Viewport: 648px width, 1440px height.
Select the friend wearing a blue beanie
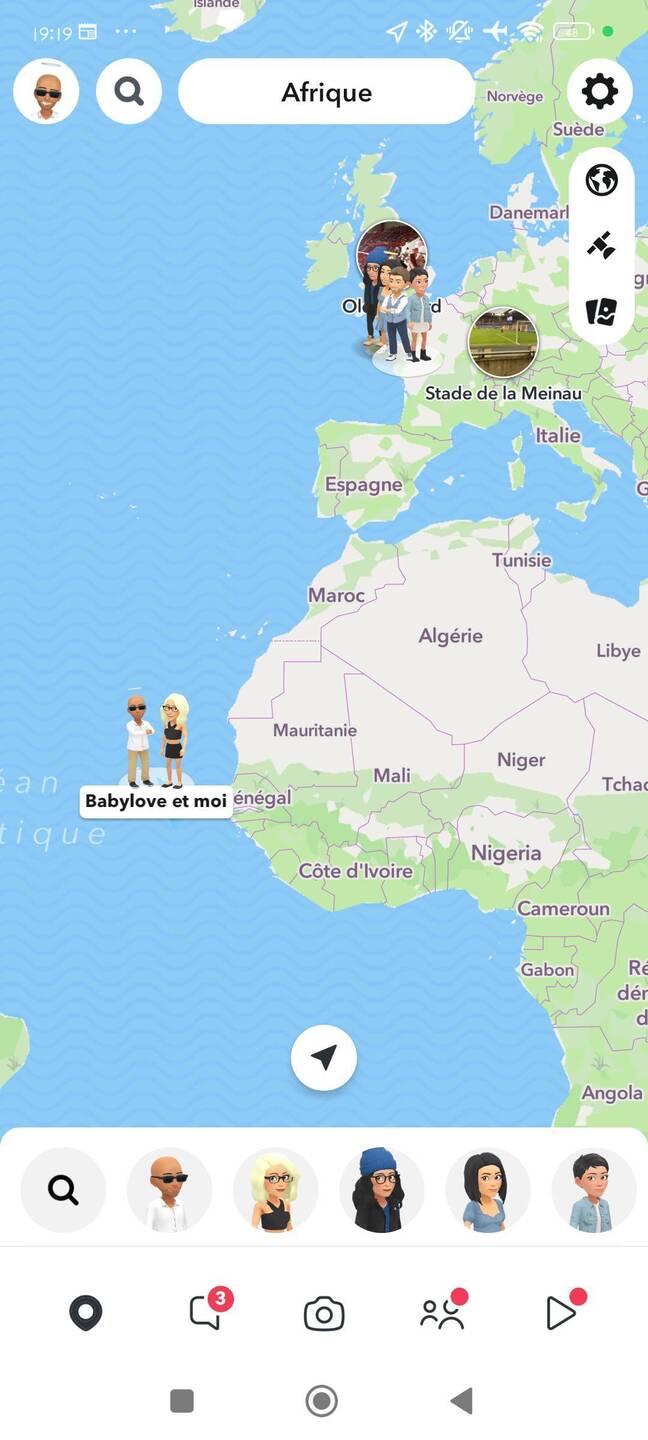coord(381,1190)
